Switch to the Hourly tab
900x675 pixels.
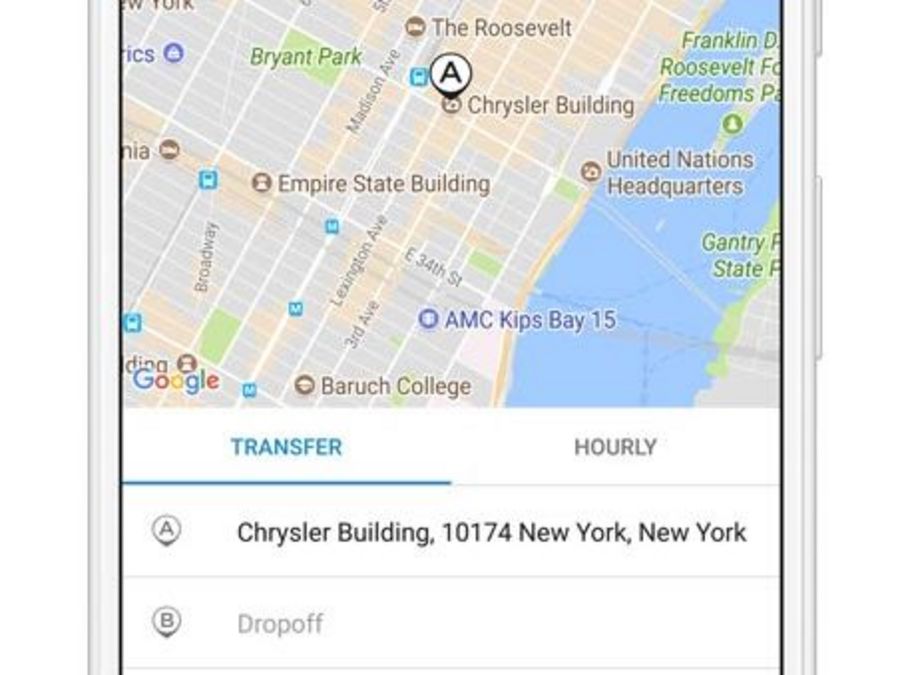pos(615,447)
